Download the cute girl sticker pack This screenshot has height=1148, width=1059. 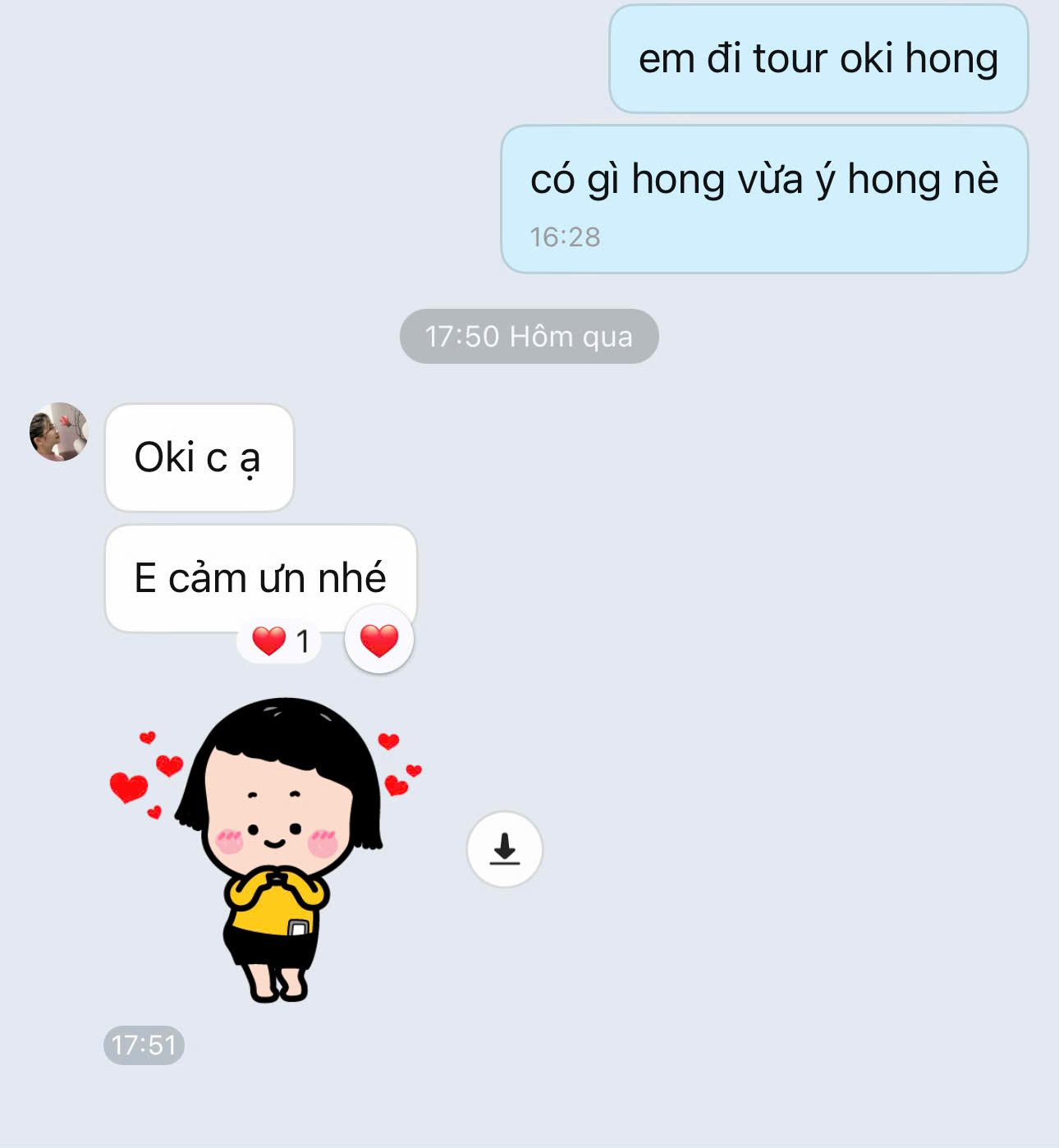[x=504, y=849]
